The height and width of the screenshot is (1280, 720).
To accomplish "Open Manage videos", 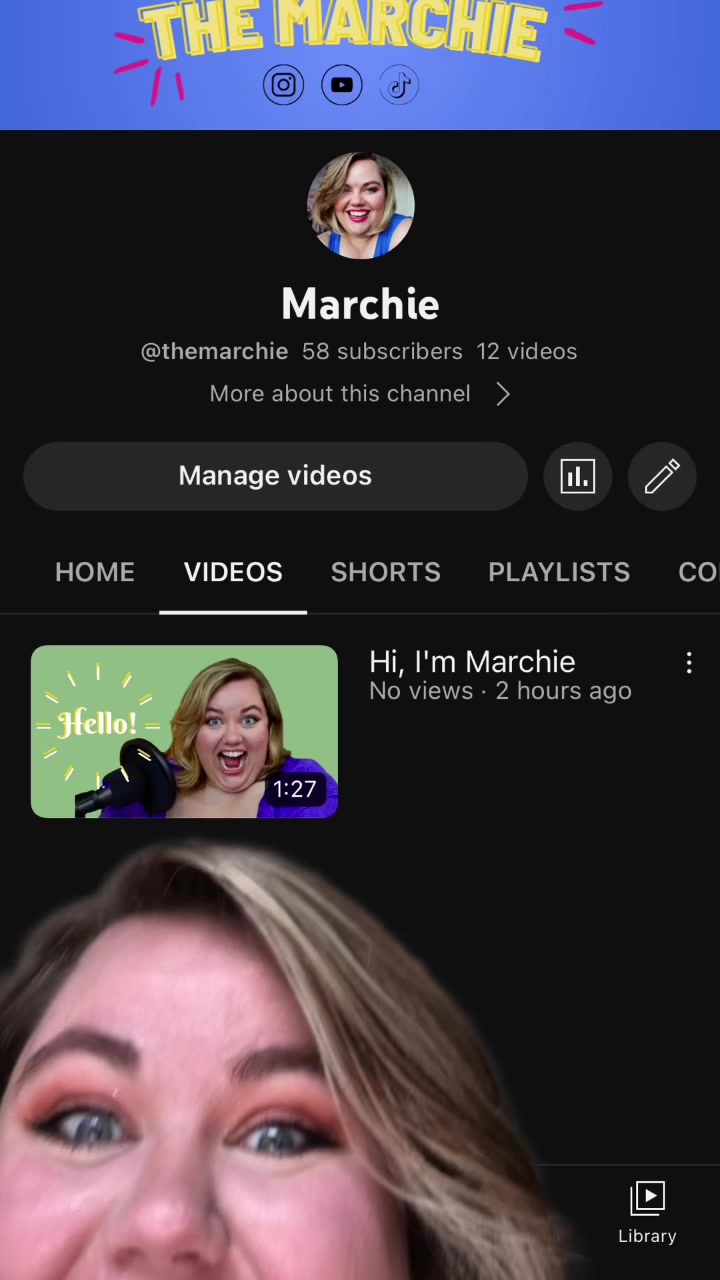I will pyautogui.click(x=275, y=476).
